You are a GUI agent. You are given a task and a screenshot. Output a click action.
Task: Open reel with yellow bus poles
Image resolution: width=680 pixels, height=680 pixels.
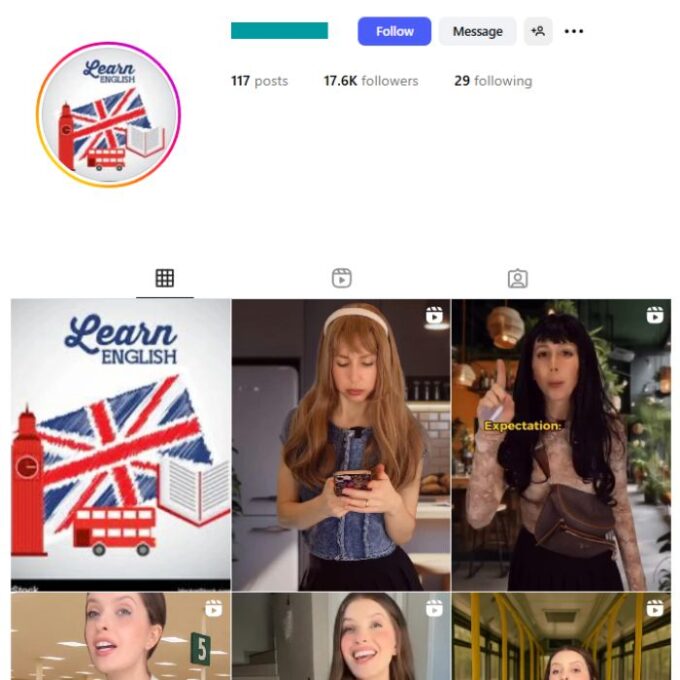pyautogui.click(x=561, y=637)
